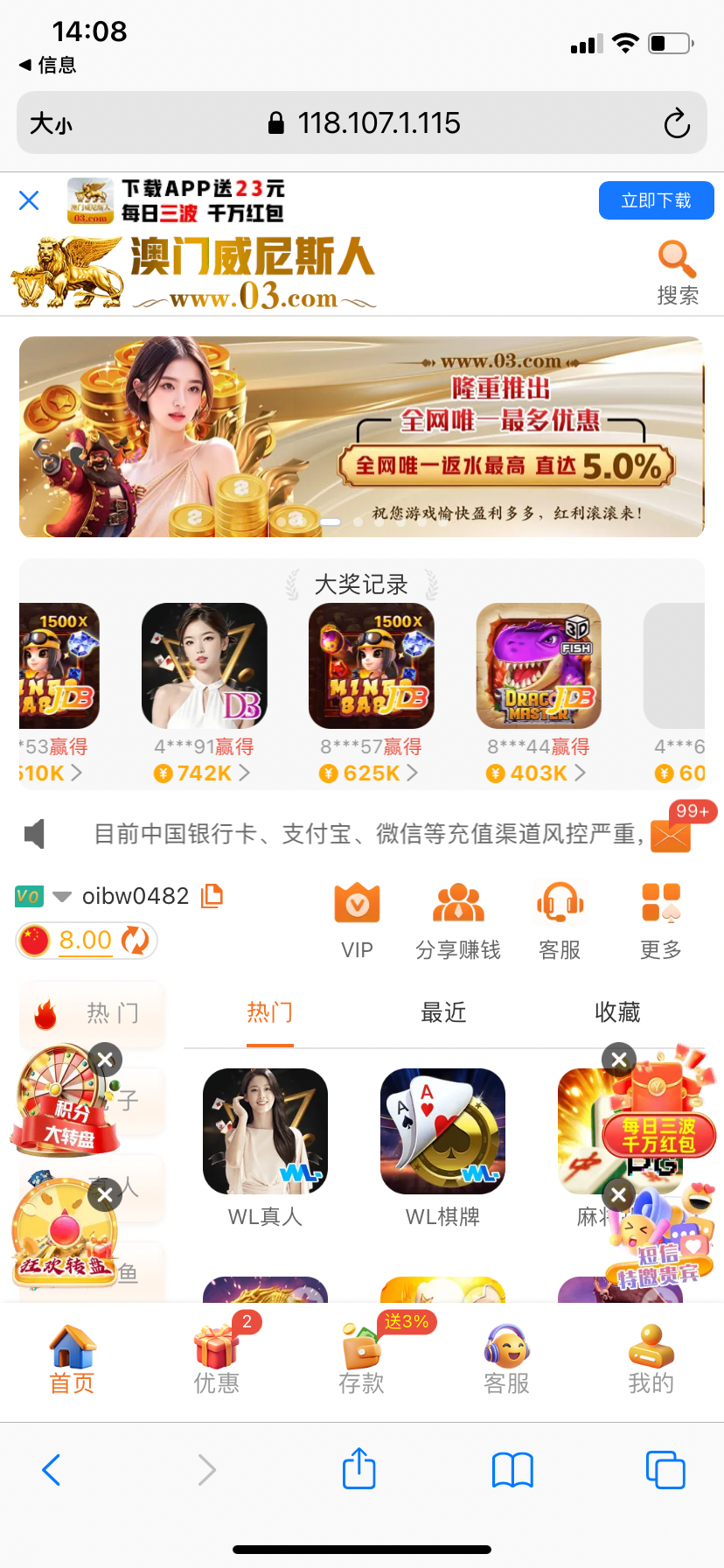
Task: Close the 每日三波千万红包 floating widget
Action: (x=619, y=1060)
